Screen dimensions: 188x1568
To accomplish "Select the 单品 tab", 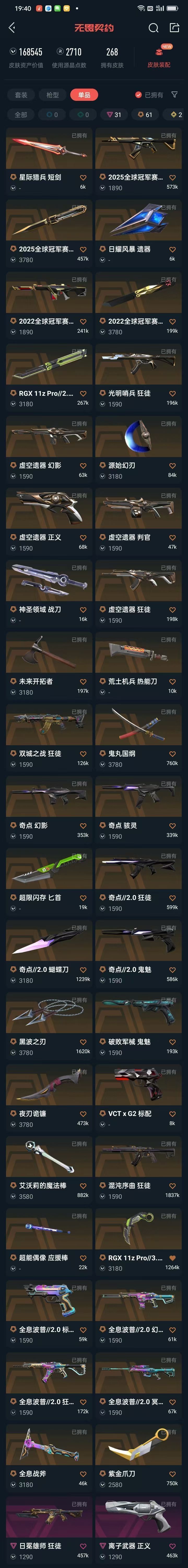I will tap(84, 95).
